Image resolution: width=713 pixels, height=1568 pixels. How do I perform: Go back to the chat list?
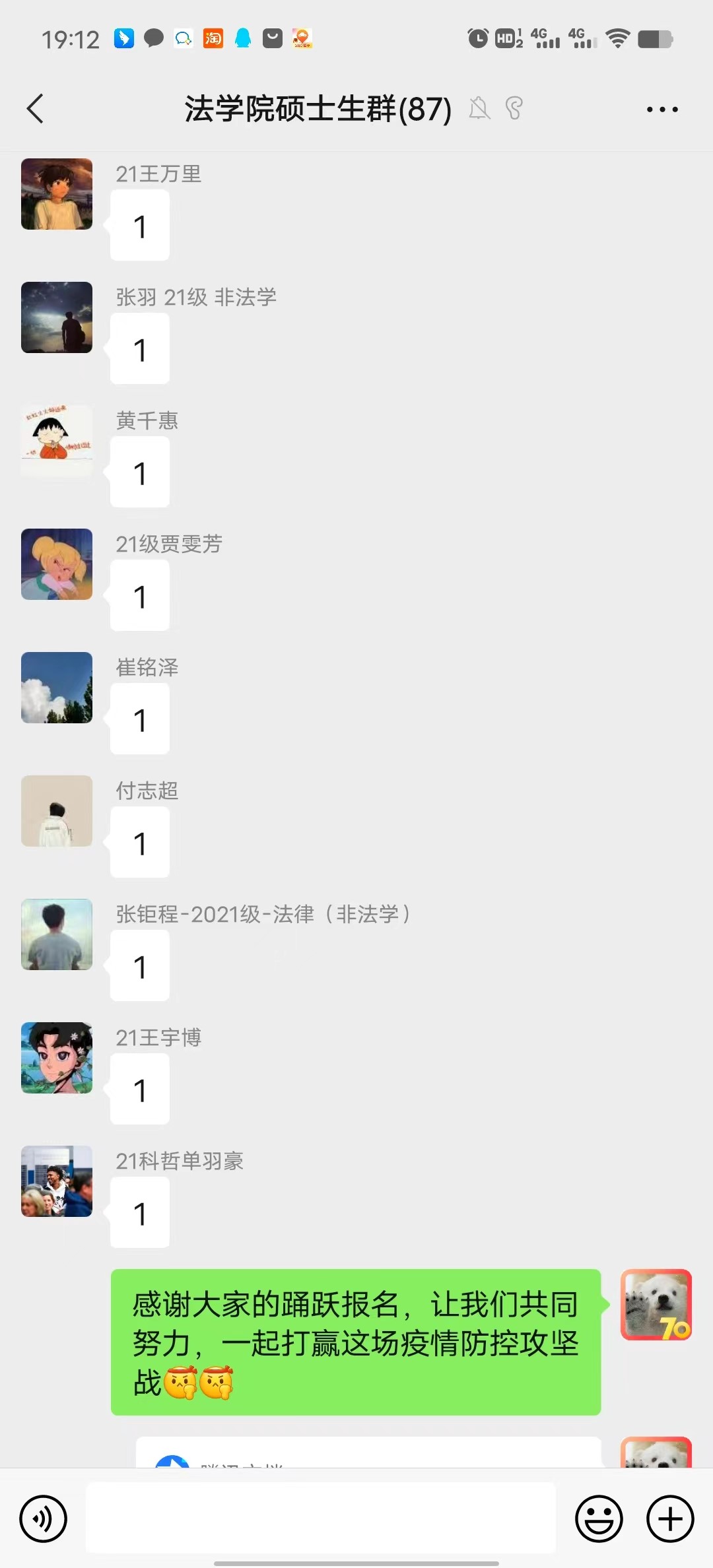point(36,109)
